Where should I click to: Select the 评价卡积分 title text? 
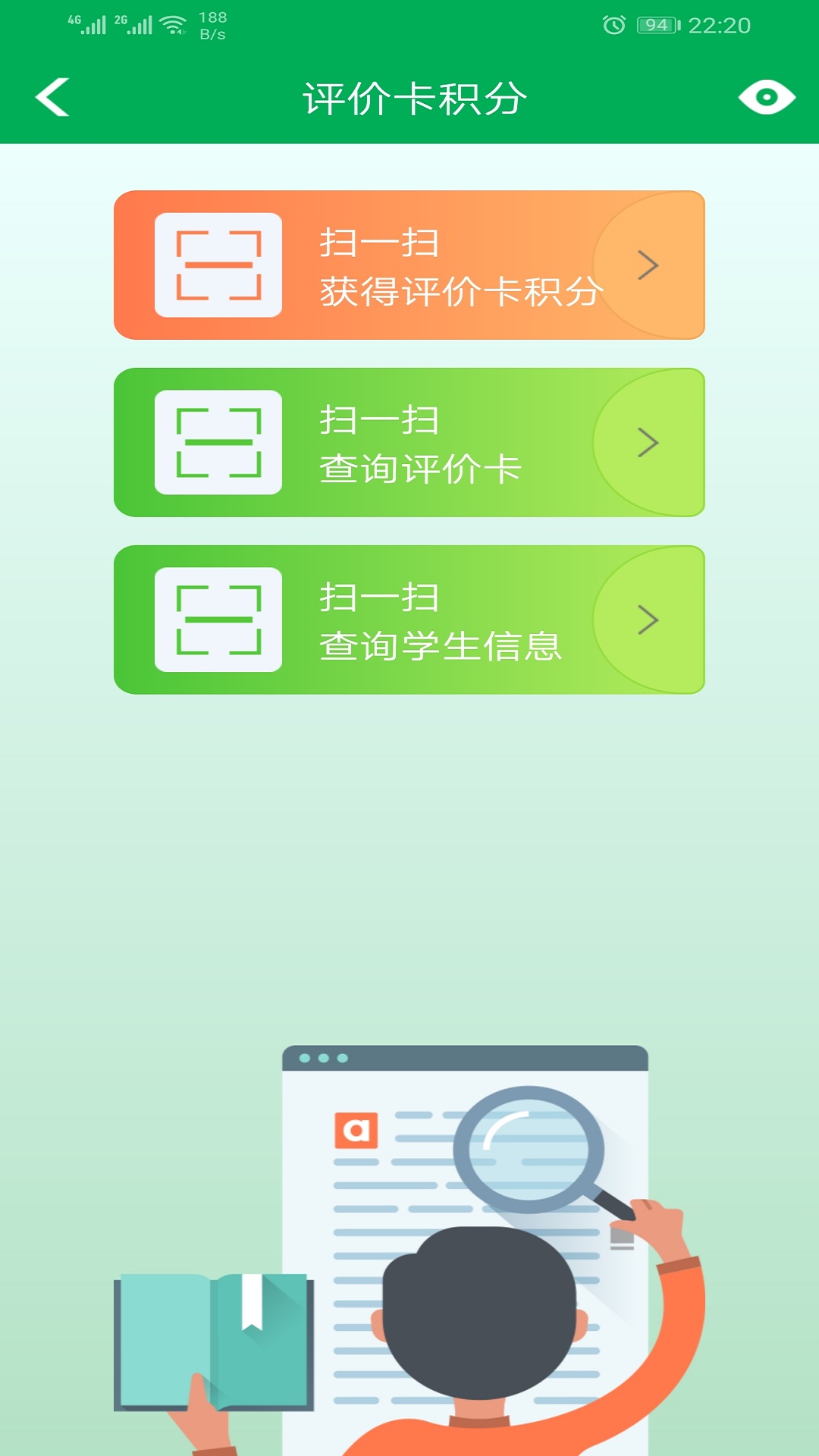point(409,97)
